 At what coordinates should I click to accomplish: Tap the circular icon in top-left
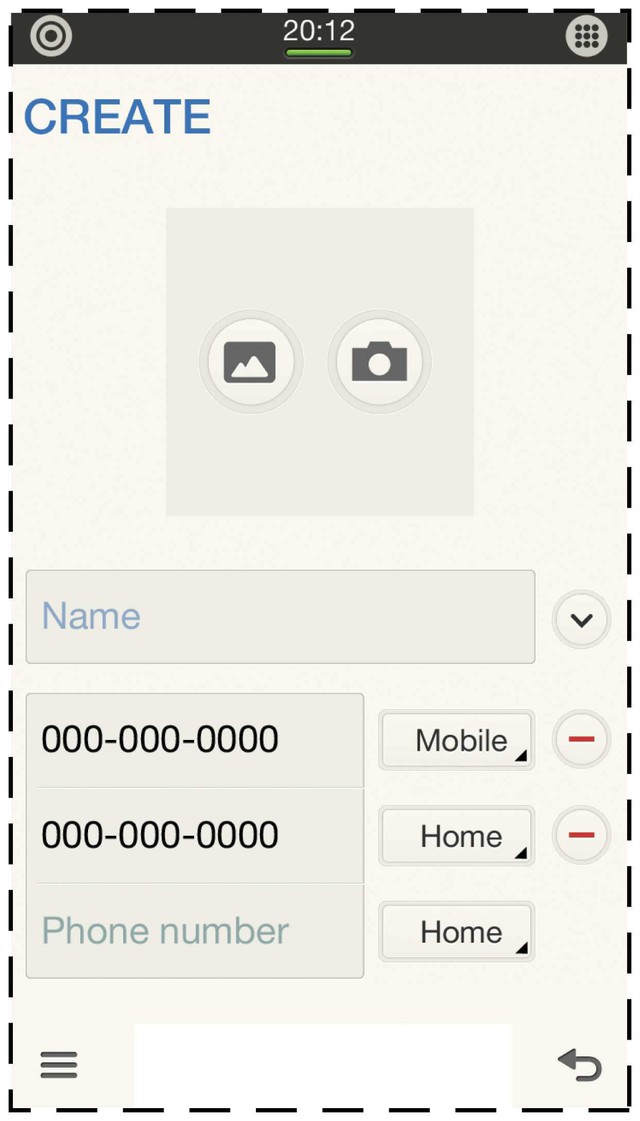51,37
